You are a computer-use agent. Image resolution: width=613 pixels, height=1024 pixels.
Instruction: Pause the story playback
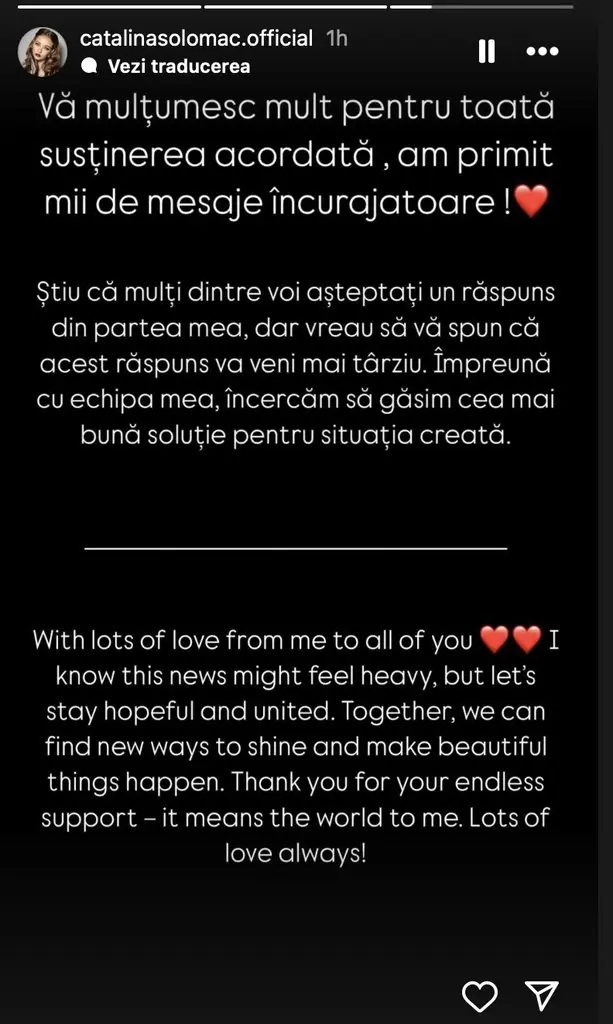click(487, 51)
